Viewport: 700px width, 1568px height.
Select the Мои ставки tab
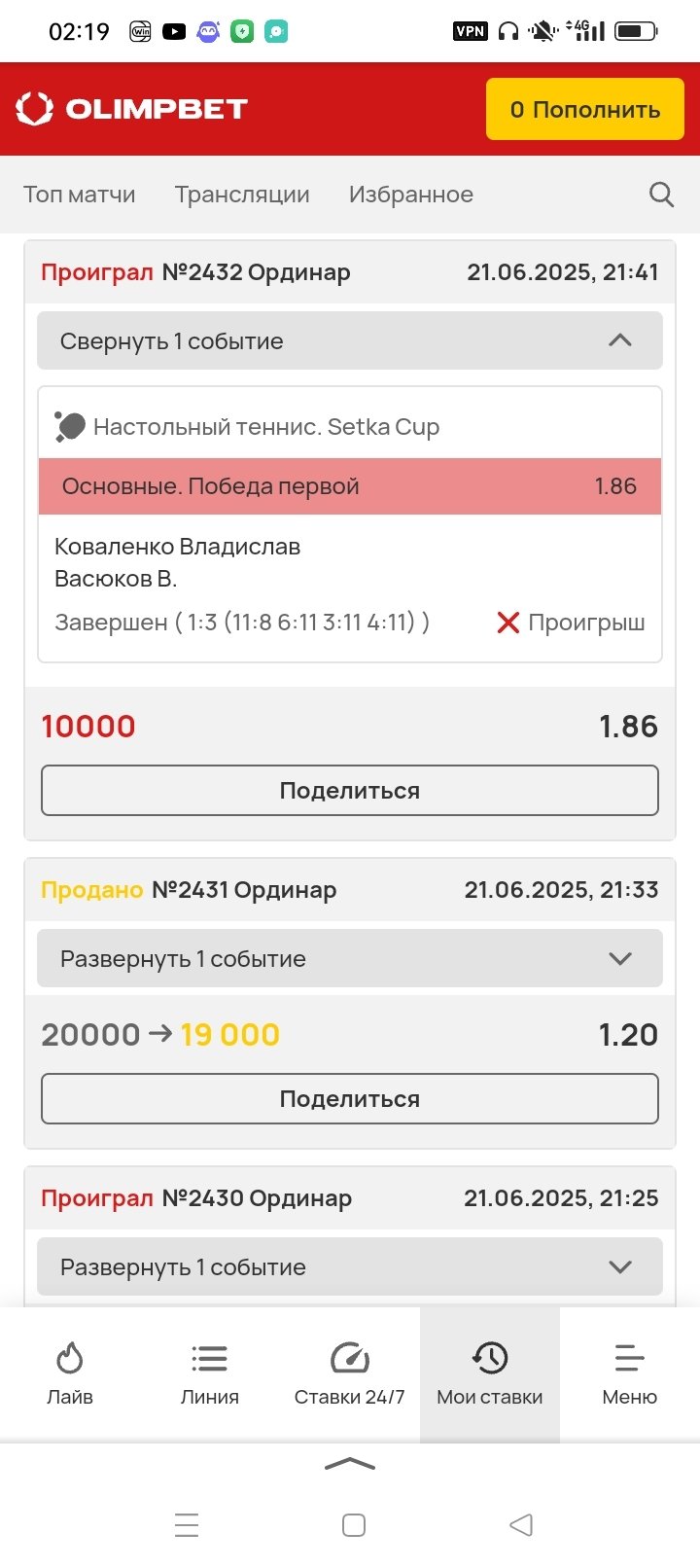point(490,1373)
